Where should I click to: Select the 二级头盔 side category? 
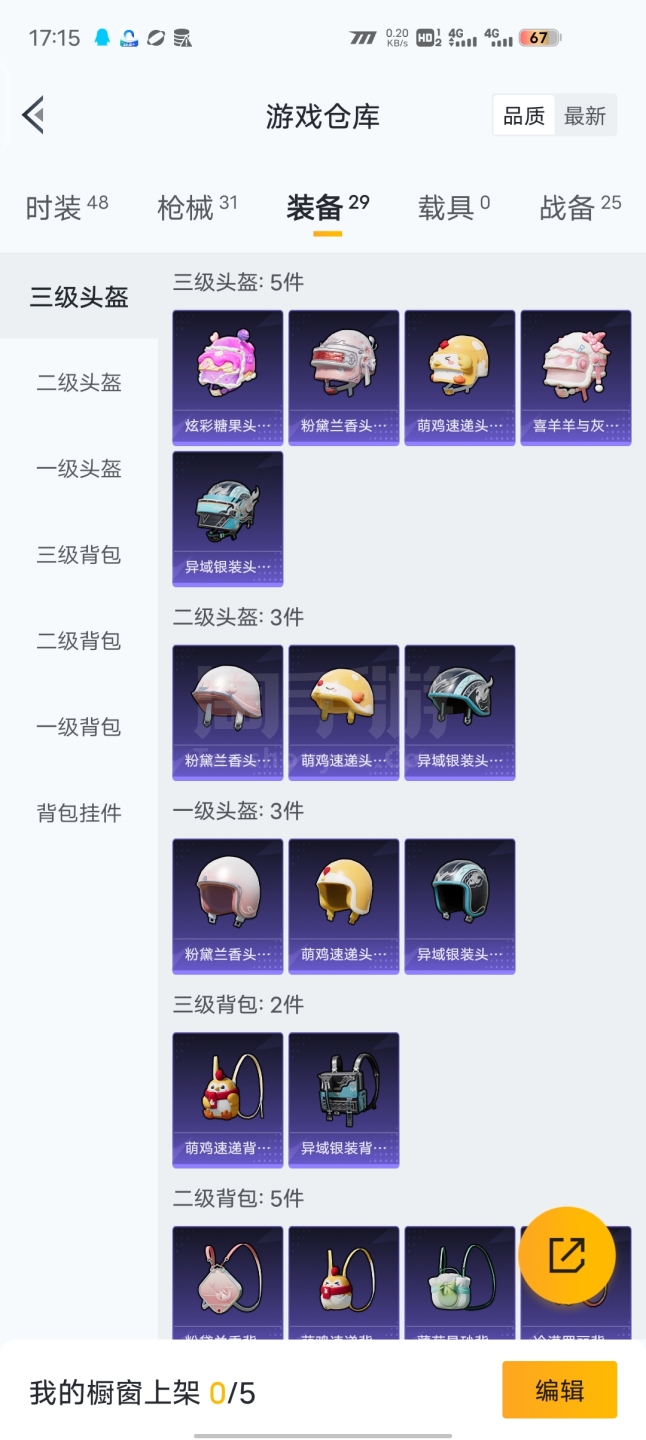[79, 383]
